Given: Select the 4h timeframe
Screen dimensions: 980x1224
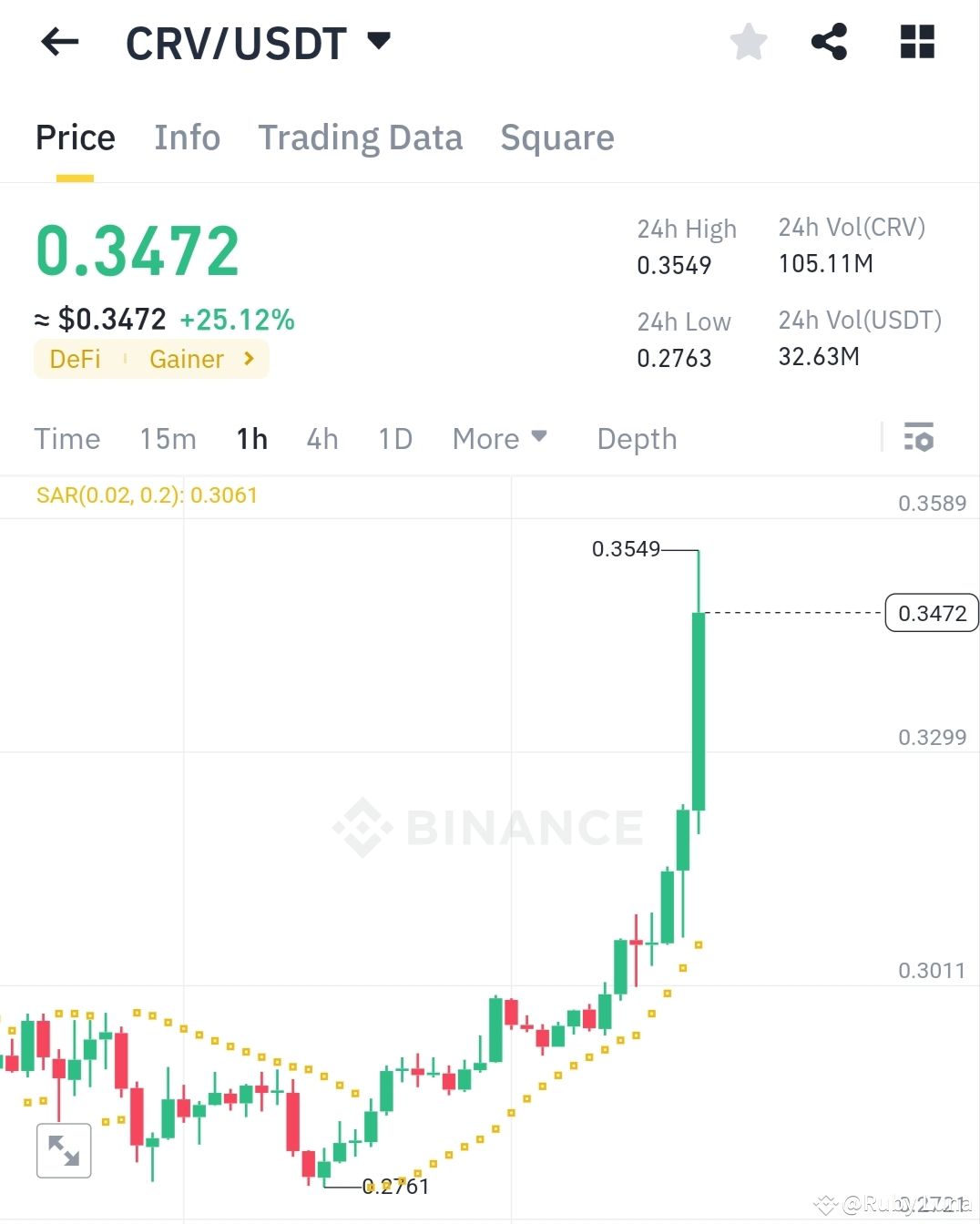Looking at the screenshot, I should point(322,438).
